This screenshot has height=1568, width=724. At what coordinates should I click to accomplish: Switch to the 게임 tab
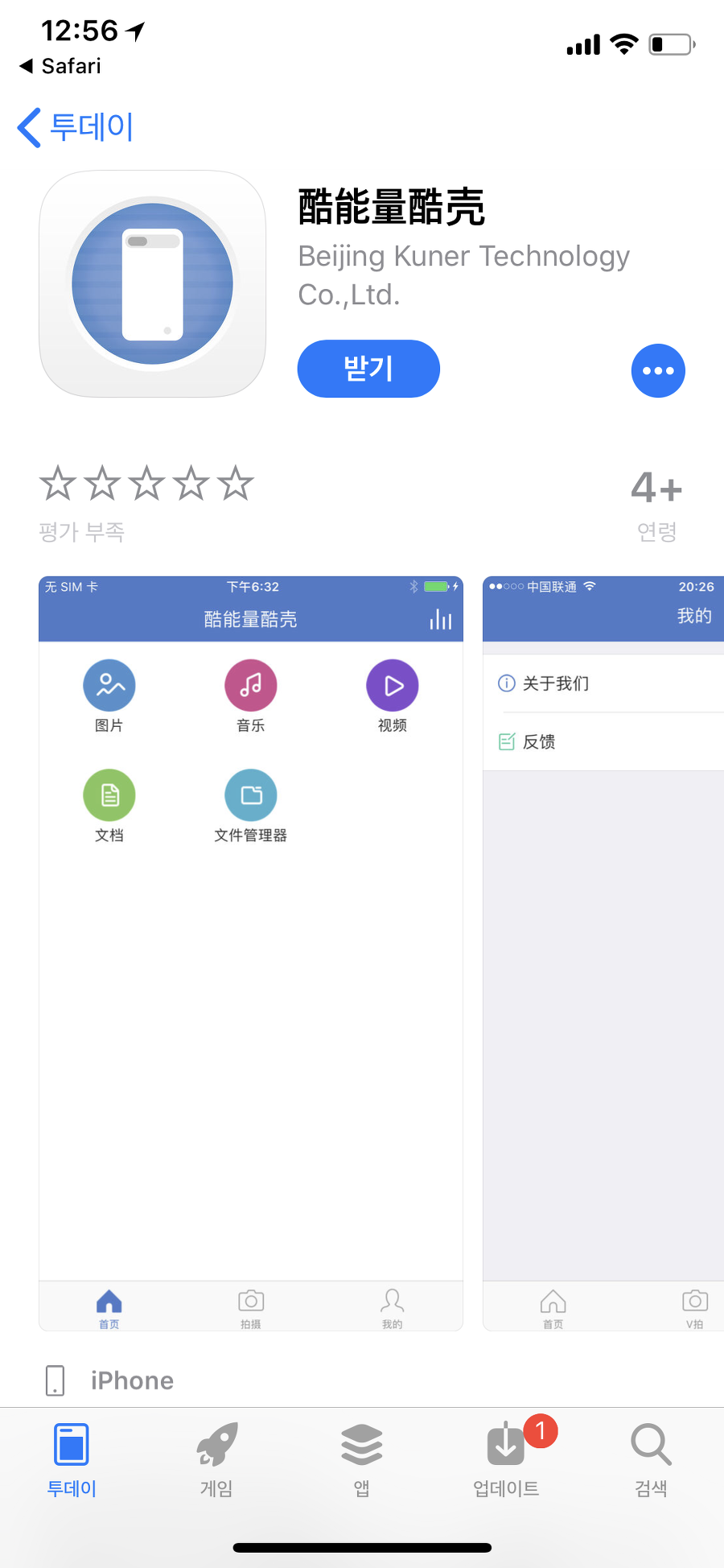click(216, 1459)
